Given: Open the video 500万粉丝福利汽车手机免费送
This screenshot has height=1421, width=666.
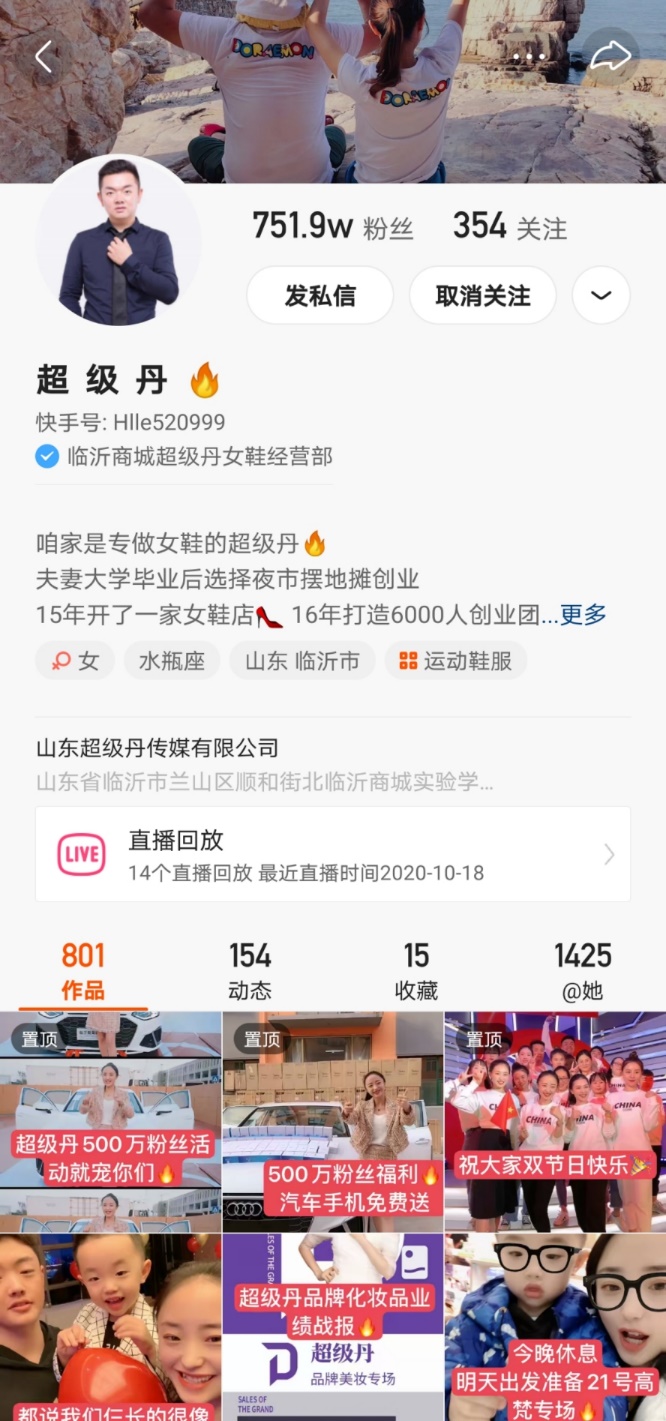Looking at the screenshot, I should coord(333,1121).
